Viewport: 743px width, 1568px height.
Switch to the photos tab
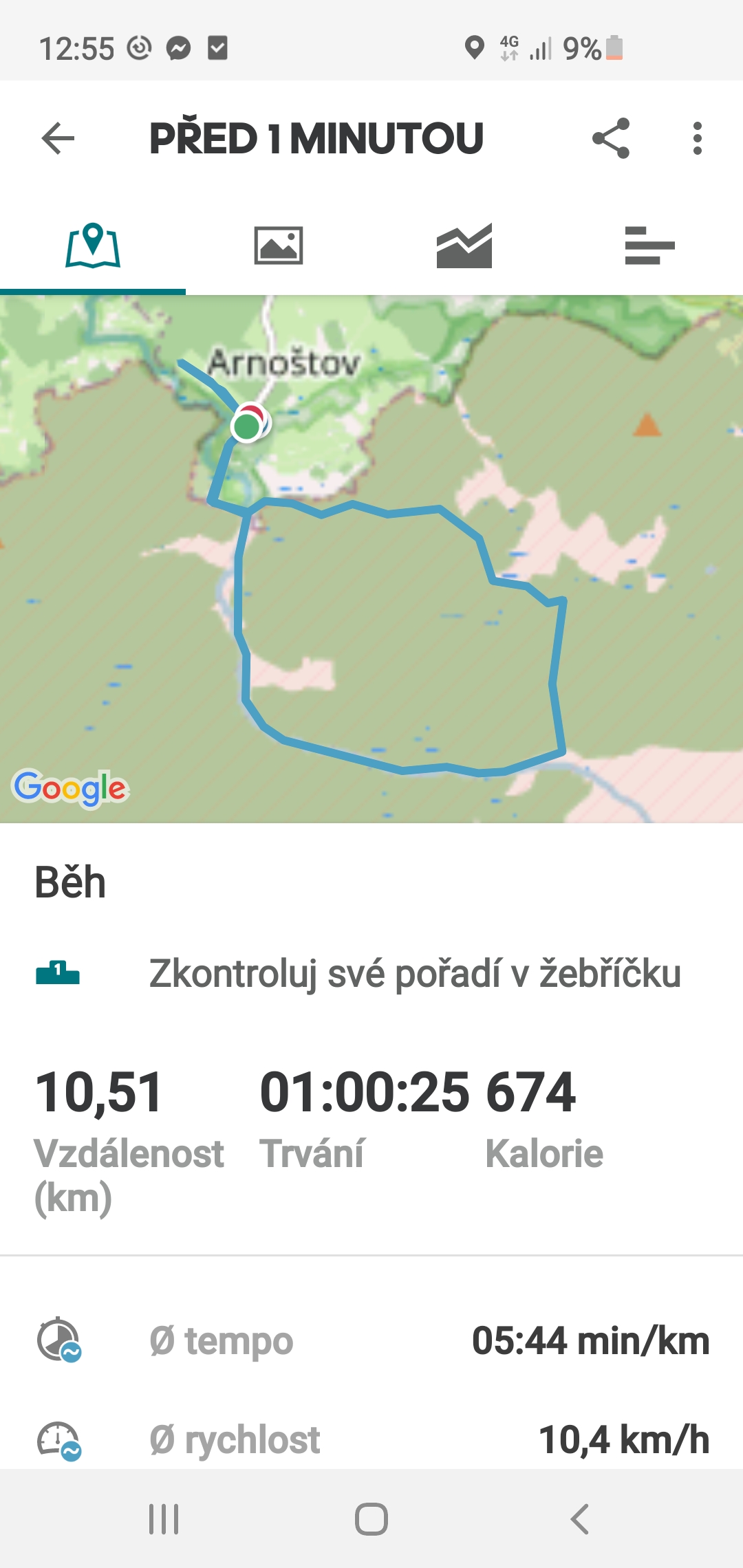279,246
